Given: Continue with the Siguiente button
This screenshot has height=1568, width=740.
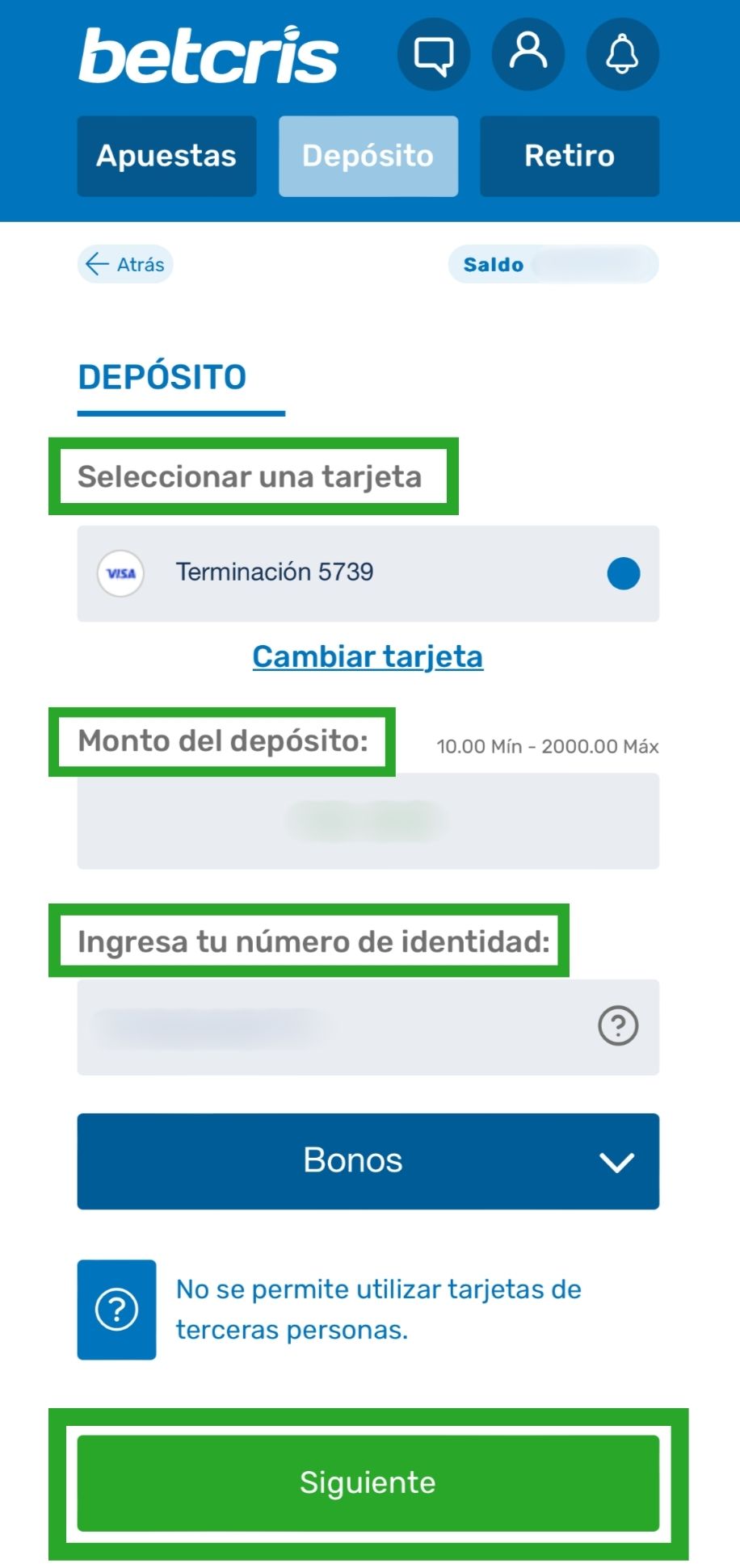Looking at the screenshot, I should click(x=368, y=1482).
